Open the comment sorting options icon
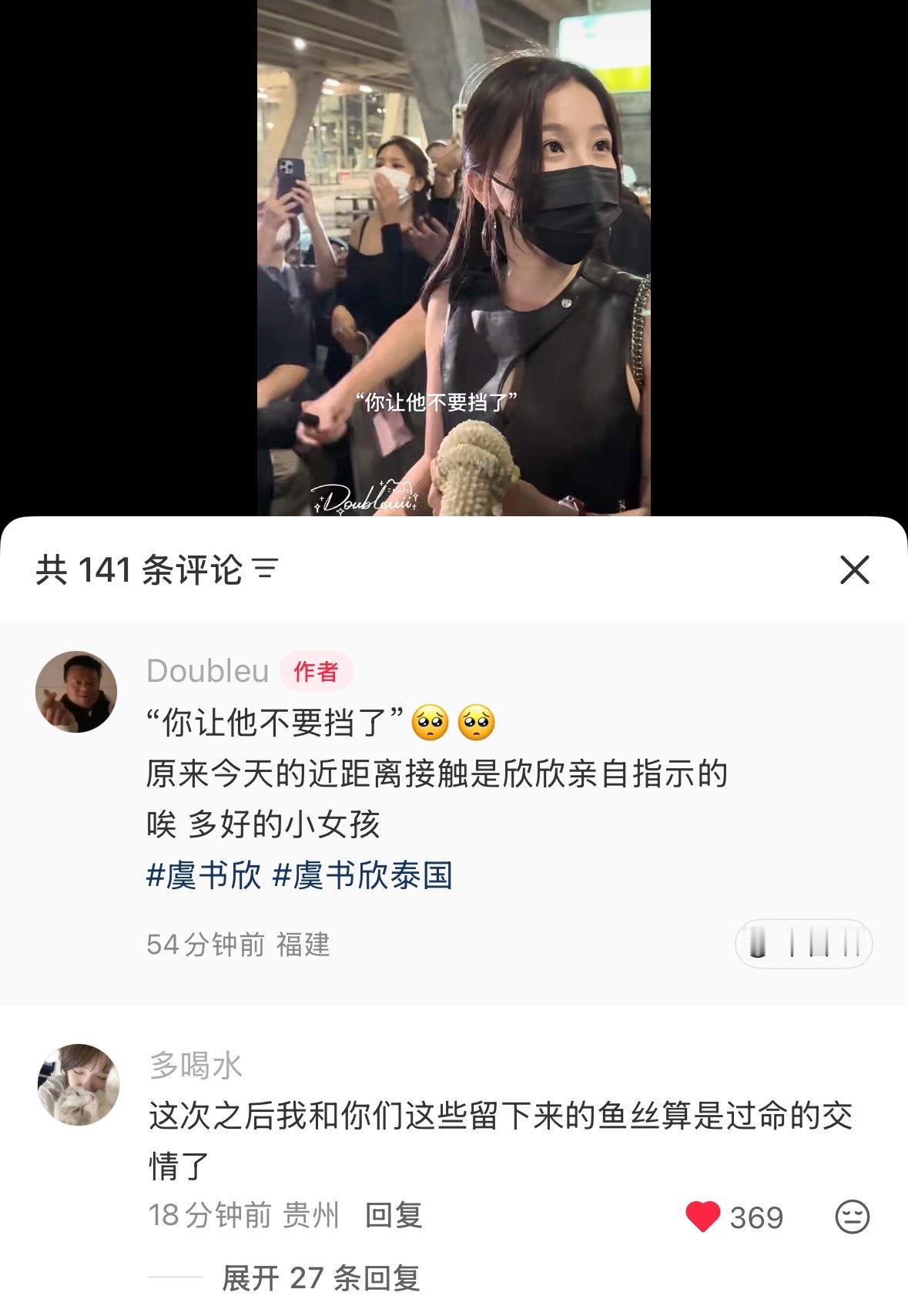908x1316 pixels. pyautogui.click(x=265, y=566)
